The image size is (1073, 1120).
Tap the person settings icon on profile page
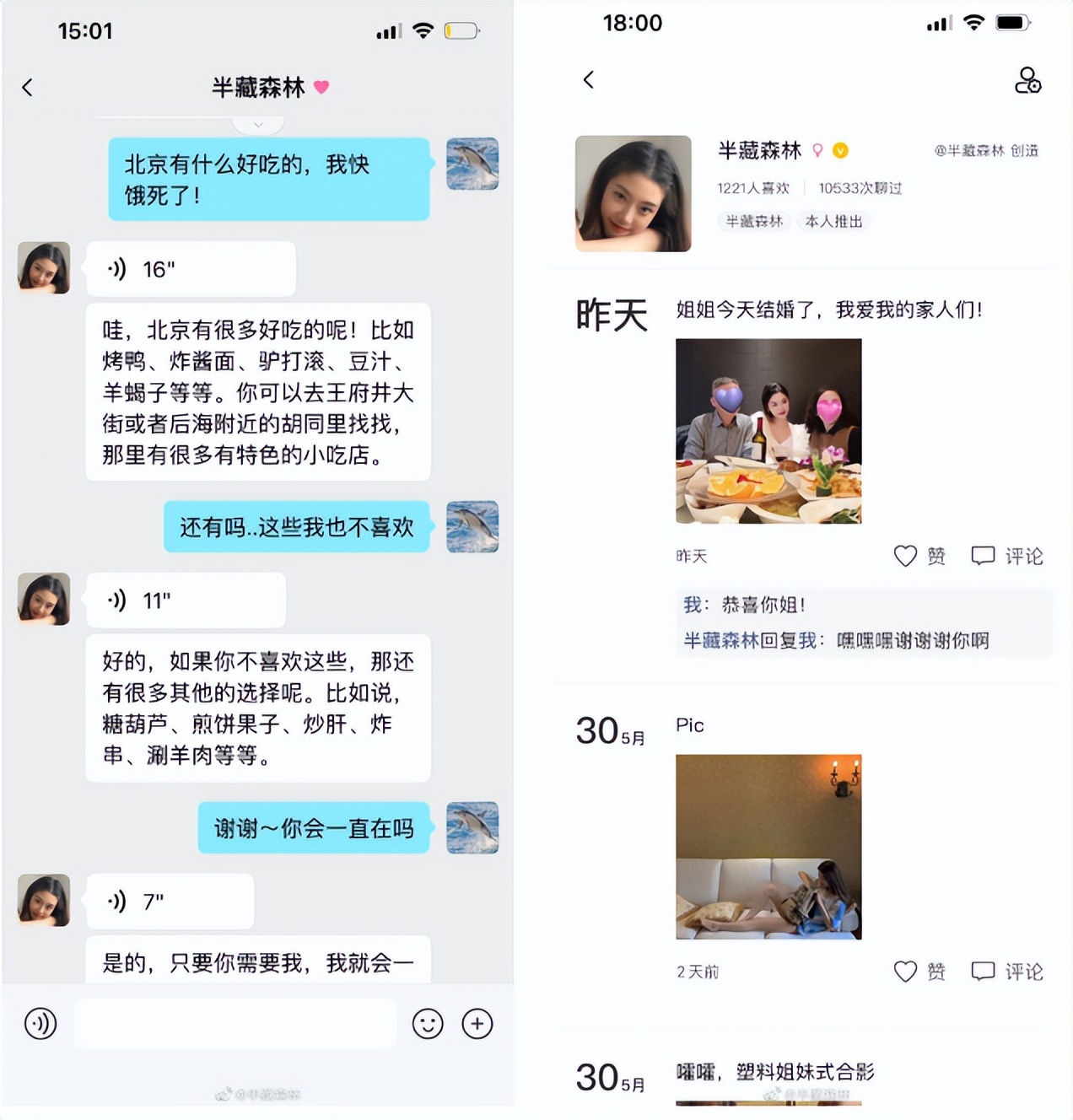pos(1029,81)
